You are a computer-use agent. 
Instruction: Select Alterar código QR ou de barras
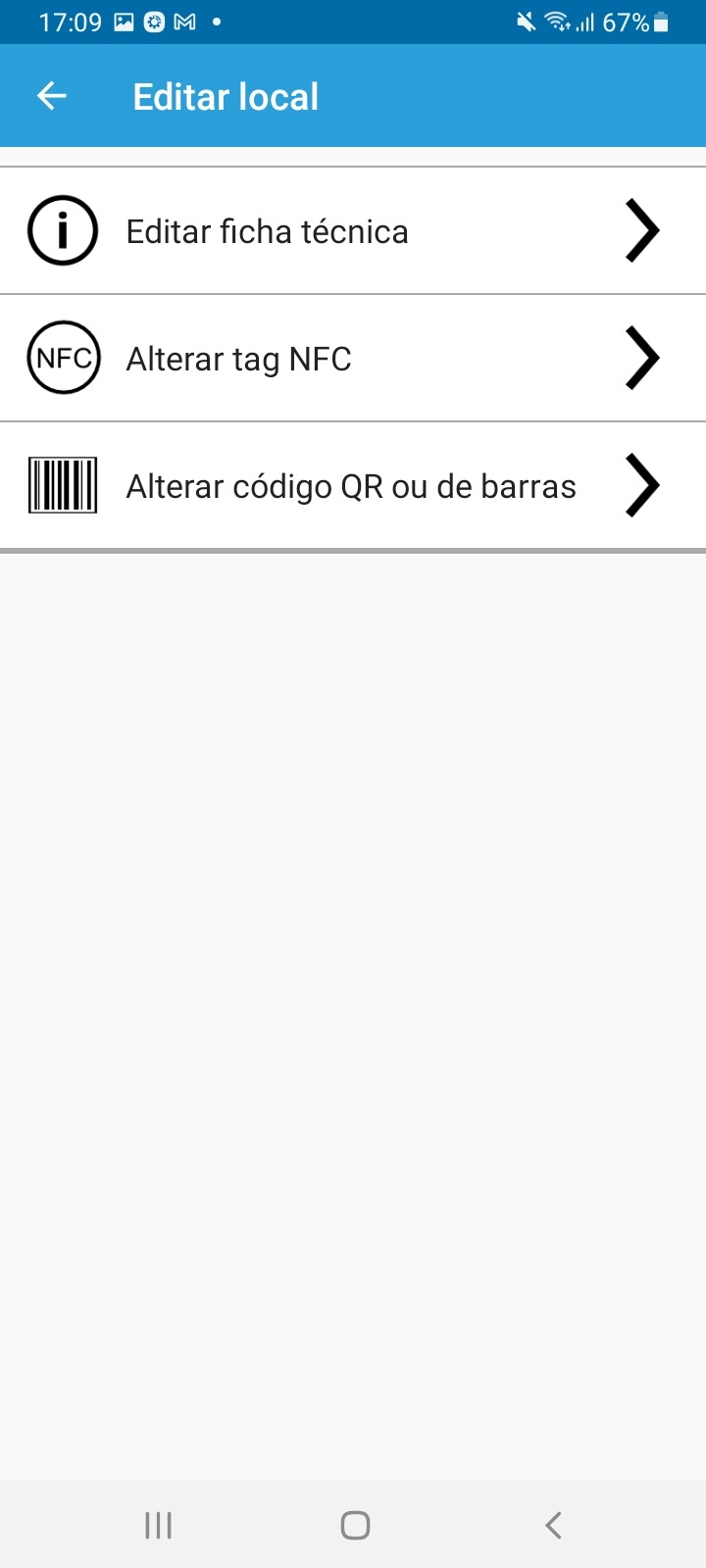pos(351,486)
